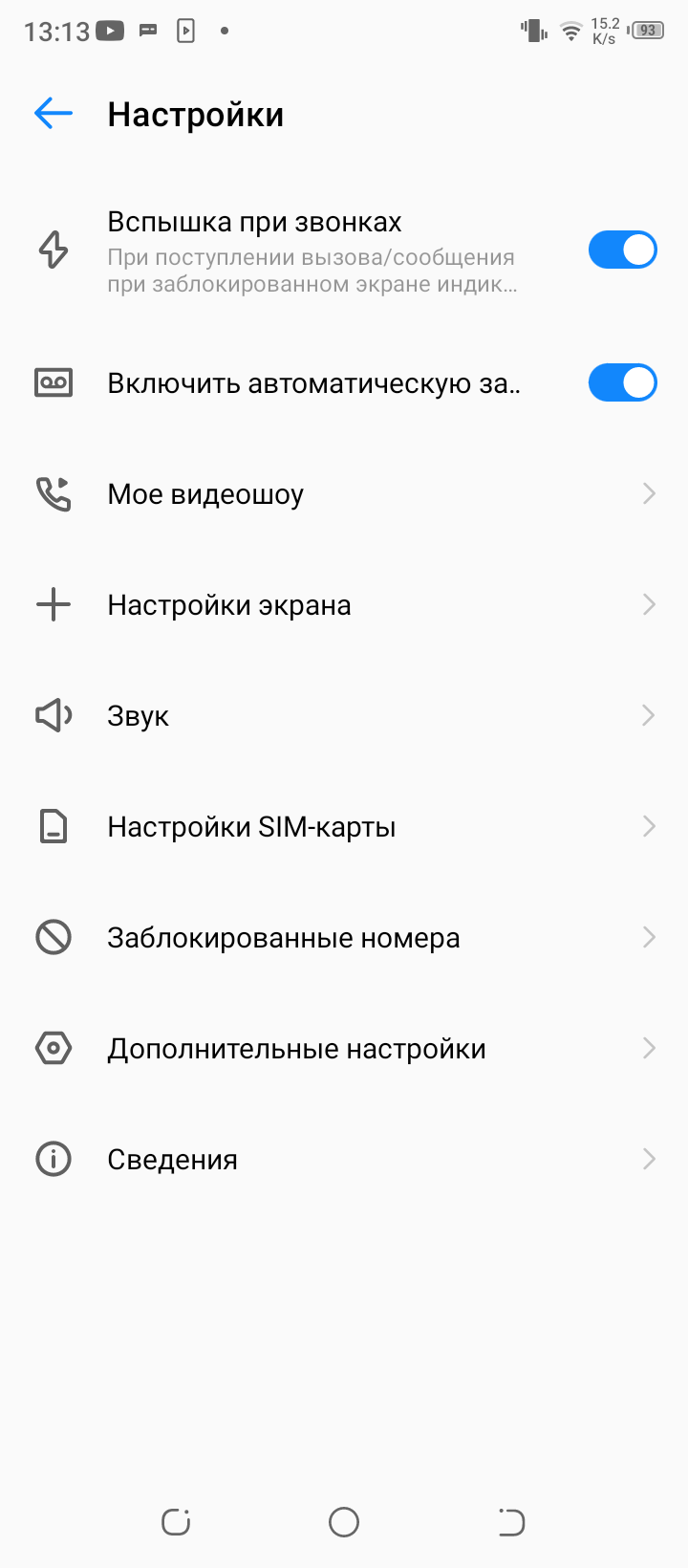The height and width of the screenshot is (1568, 688).
Task: Open Настройки SIM-карты
Action: point(344,827)
